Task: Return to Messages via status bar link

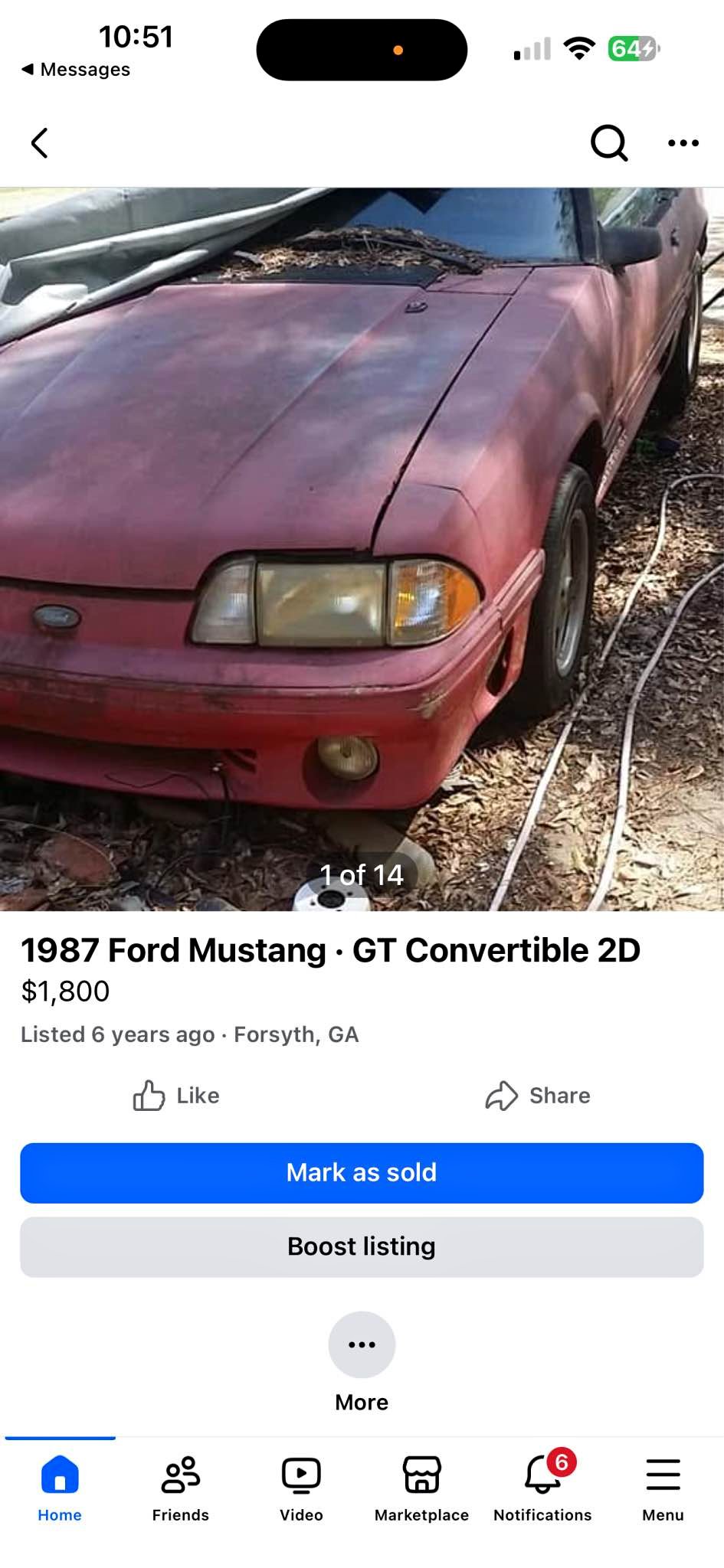Action: pyautogui.click(x=74, y=68)
